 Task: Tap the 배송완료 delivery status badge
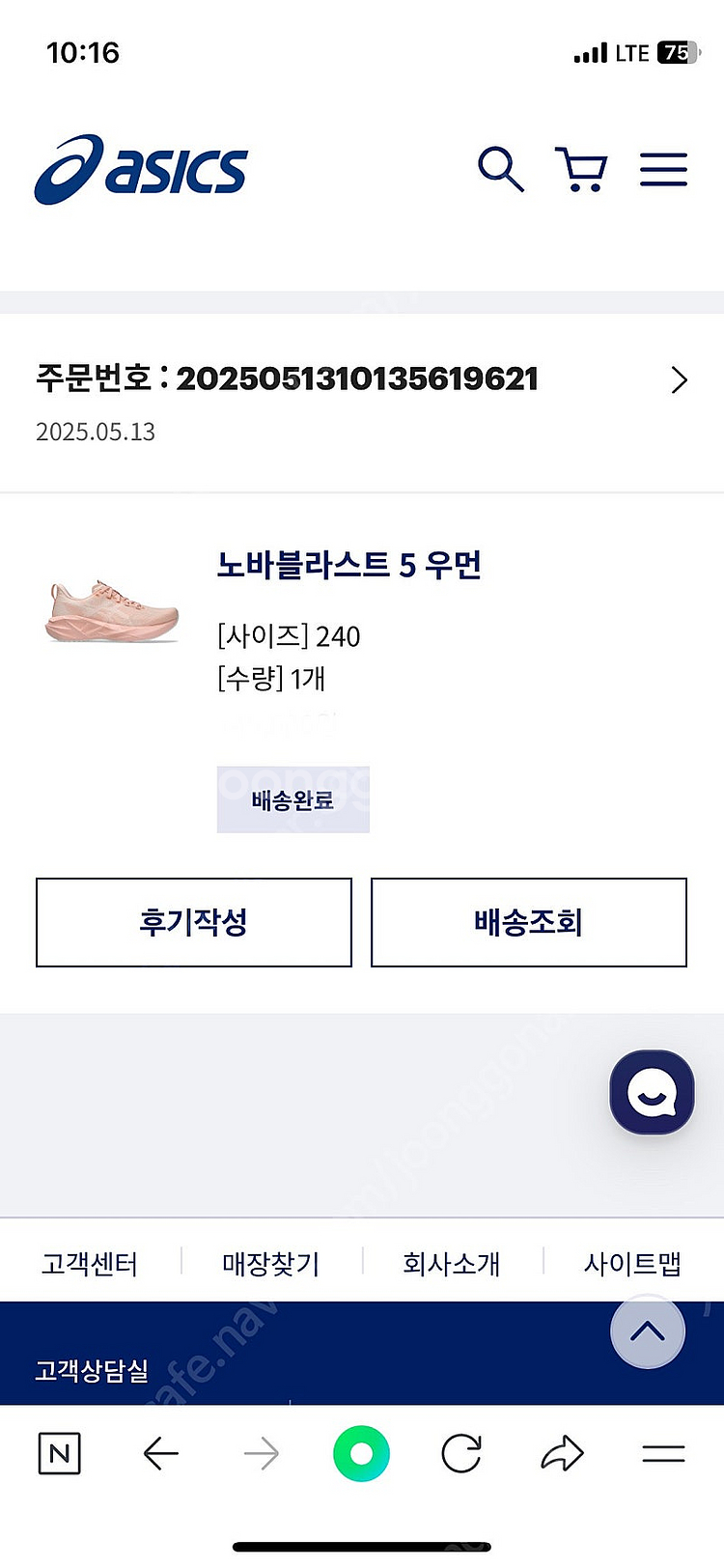point(292,798)
